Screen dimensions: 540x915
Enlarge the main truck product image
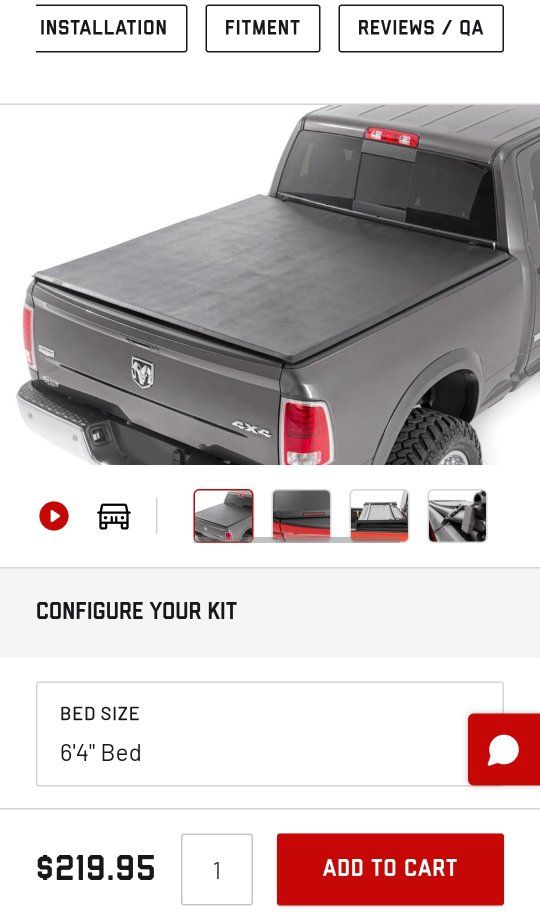pos(270,285)
